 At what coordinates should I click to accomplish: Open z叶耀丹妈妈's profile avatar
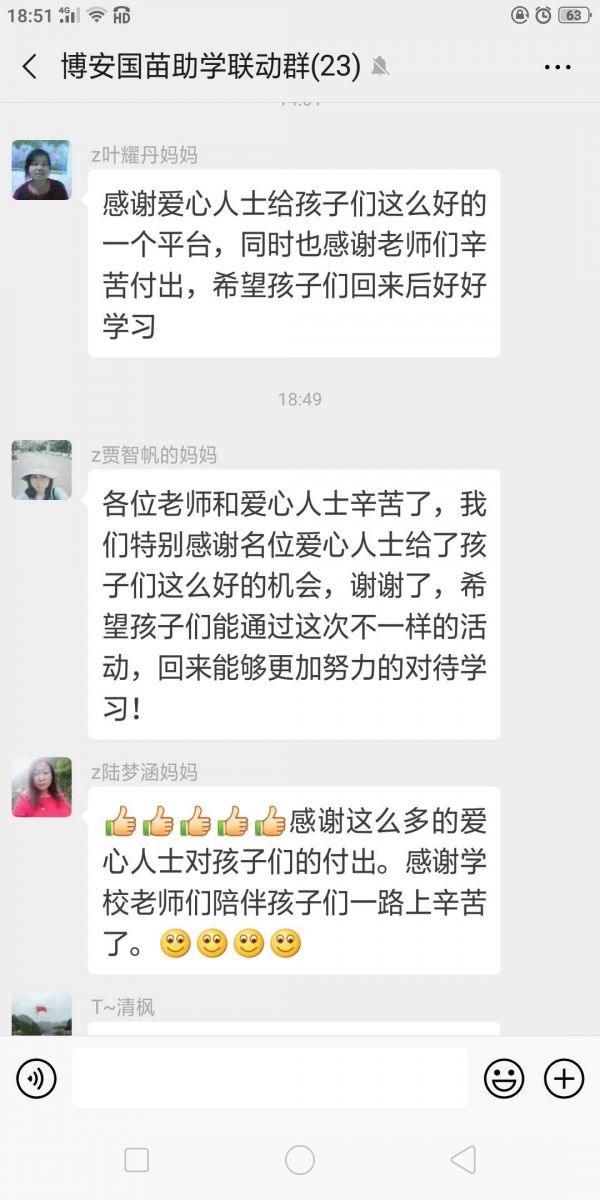41,170
